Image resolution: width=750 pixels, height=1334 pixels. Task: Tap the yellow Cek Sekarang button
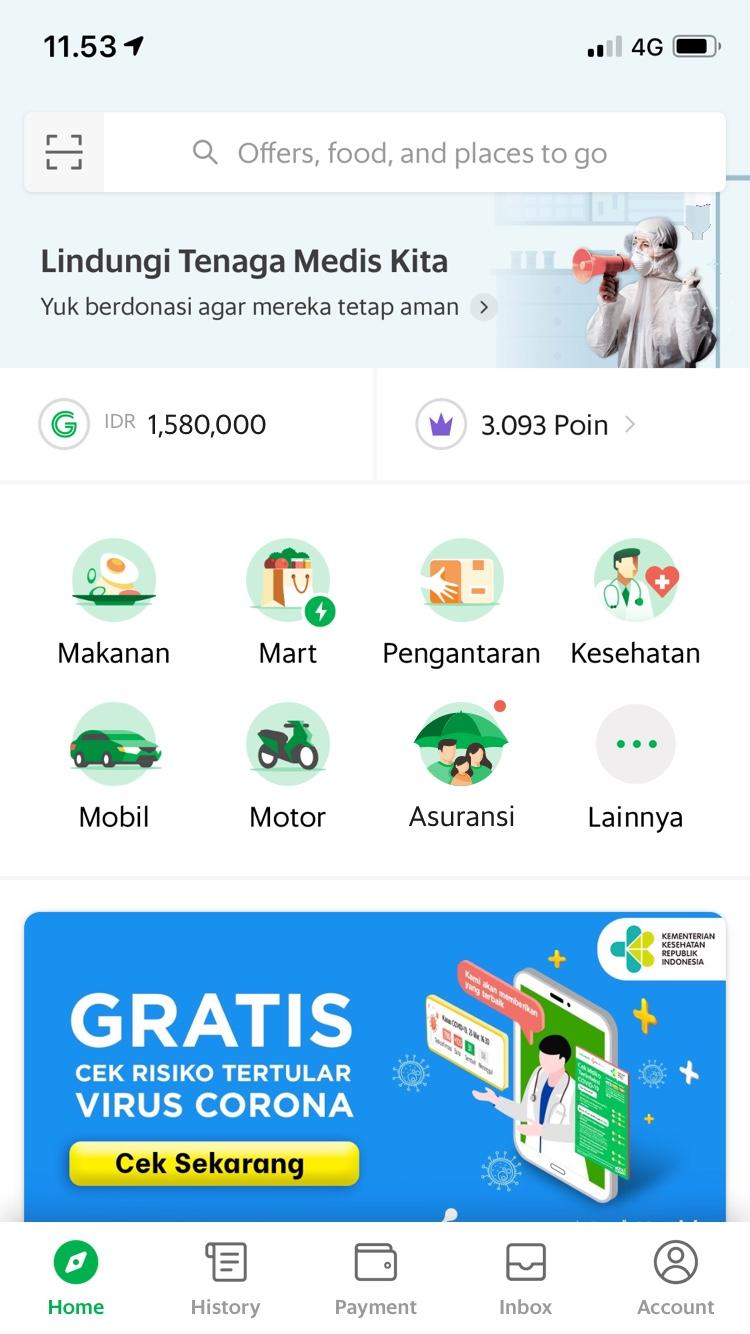[x=213, y=1164]
